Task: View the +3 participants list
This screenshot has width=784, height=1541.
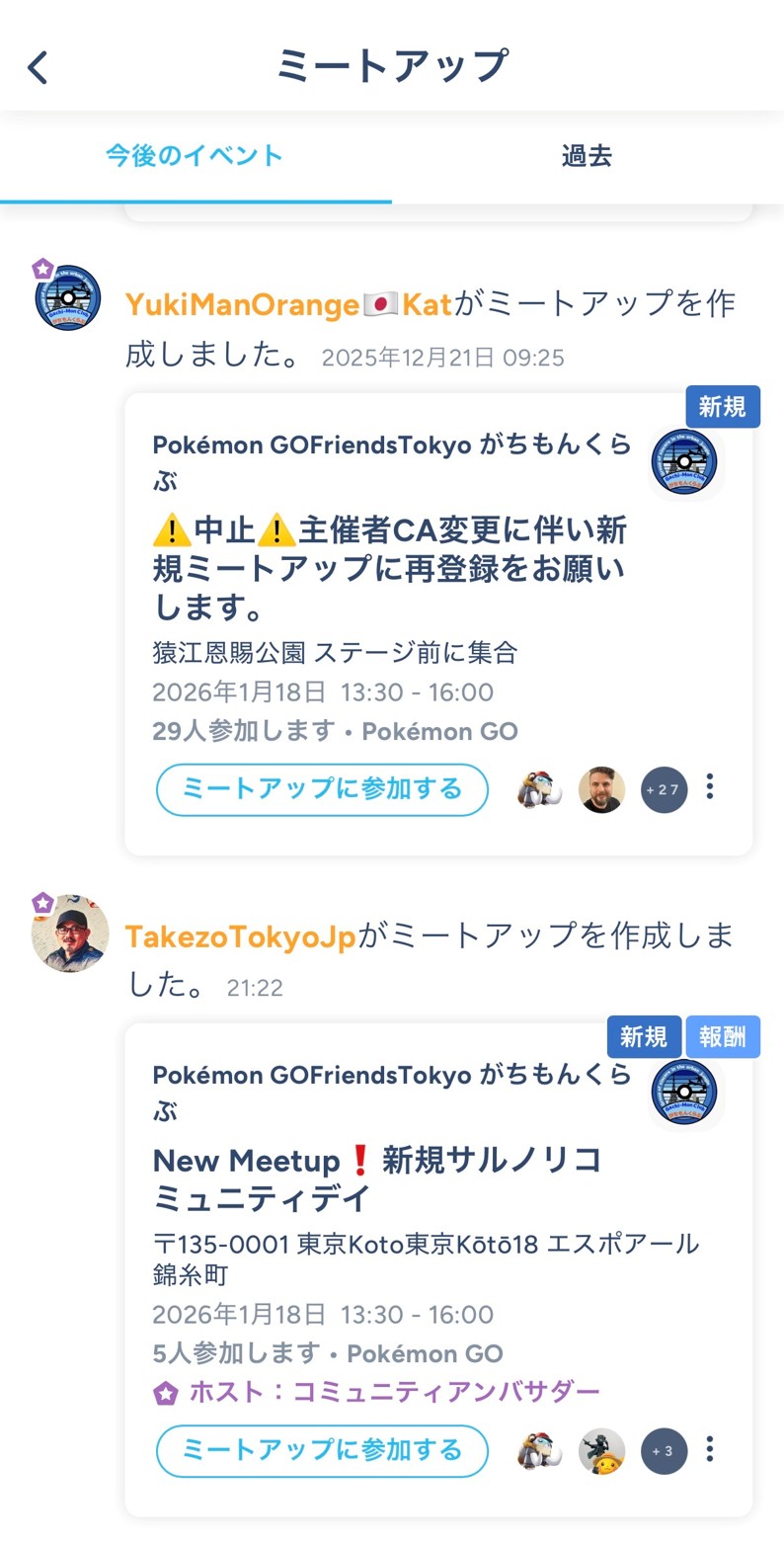Action: pyautogui.click(x=664, y=1450)
